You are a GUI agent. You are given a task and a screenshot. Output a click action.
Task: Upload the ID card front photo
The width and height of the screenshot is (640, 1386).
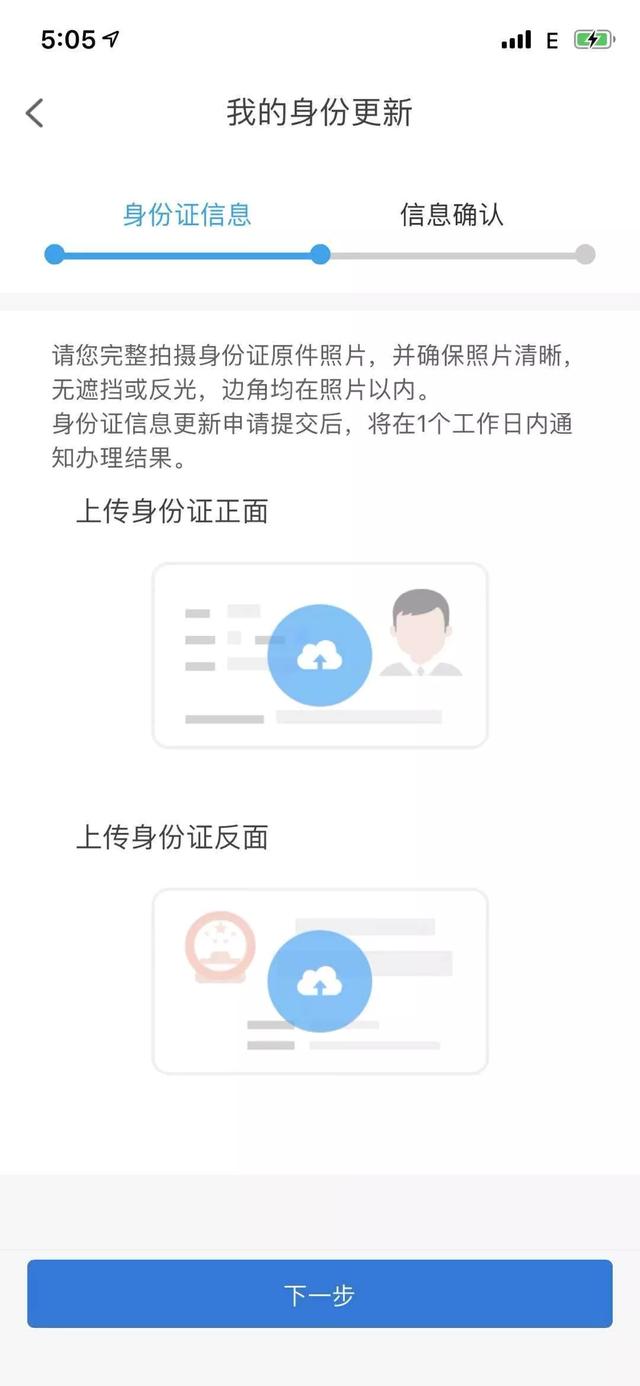tap(320, 656)
